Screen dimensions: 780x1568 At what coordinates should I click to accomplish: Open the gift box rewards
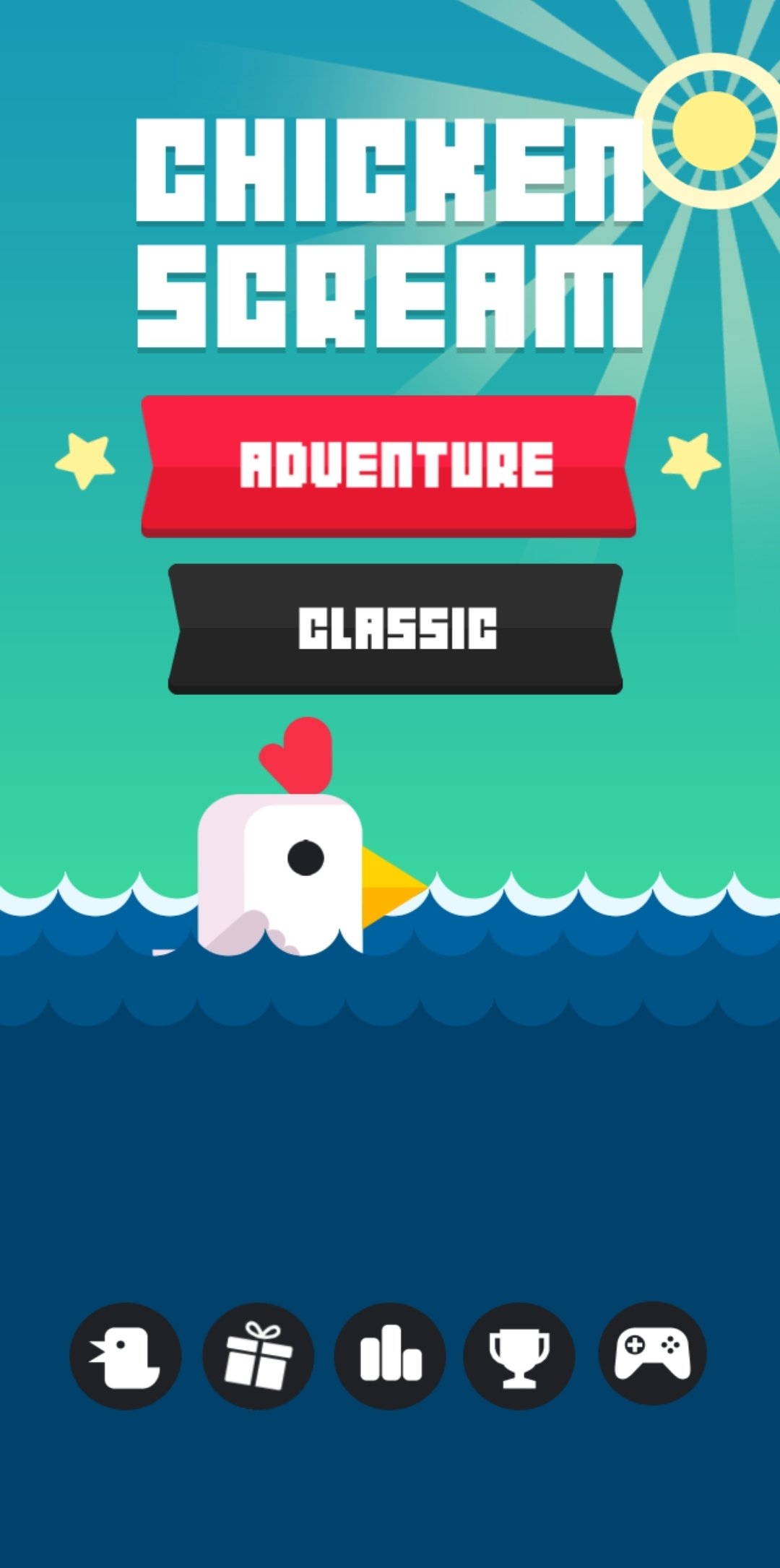coord(258,1356)
